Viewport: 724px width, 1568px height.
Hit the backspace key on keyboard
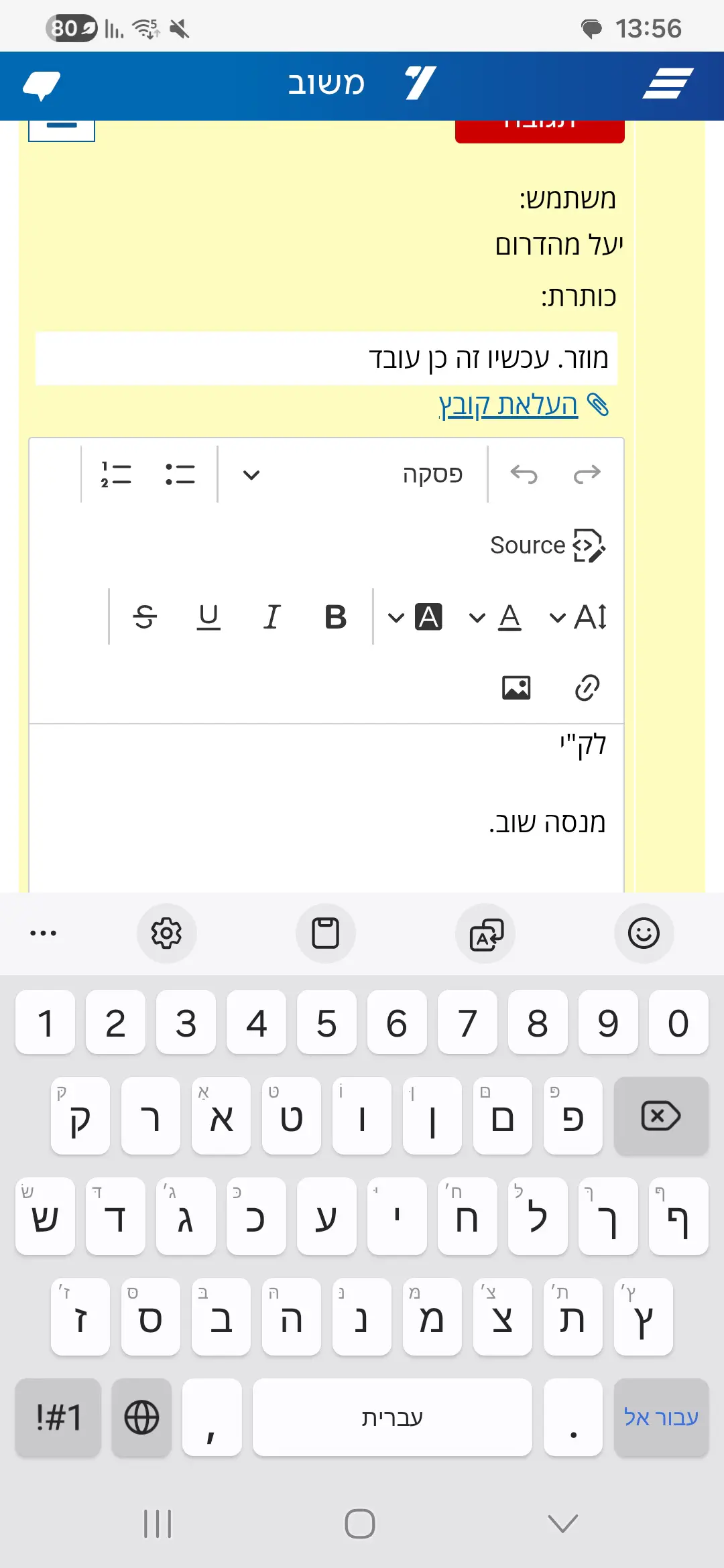661,1116
